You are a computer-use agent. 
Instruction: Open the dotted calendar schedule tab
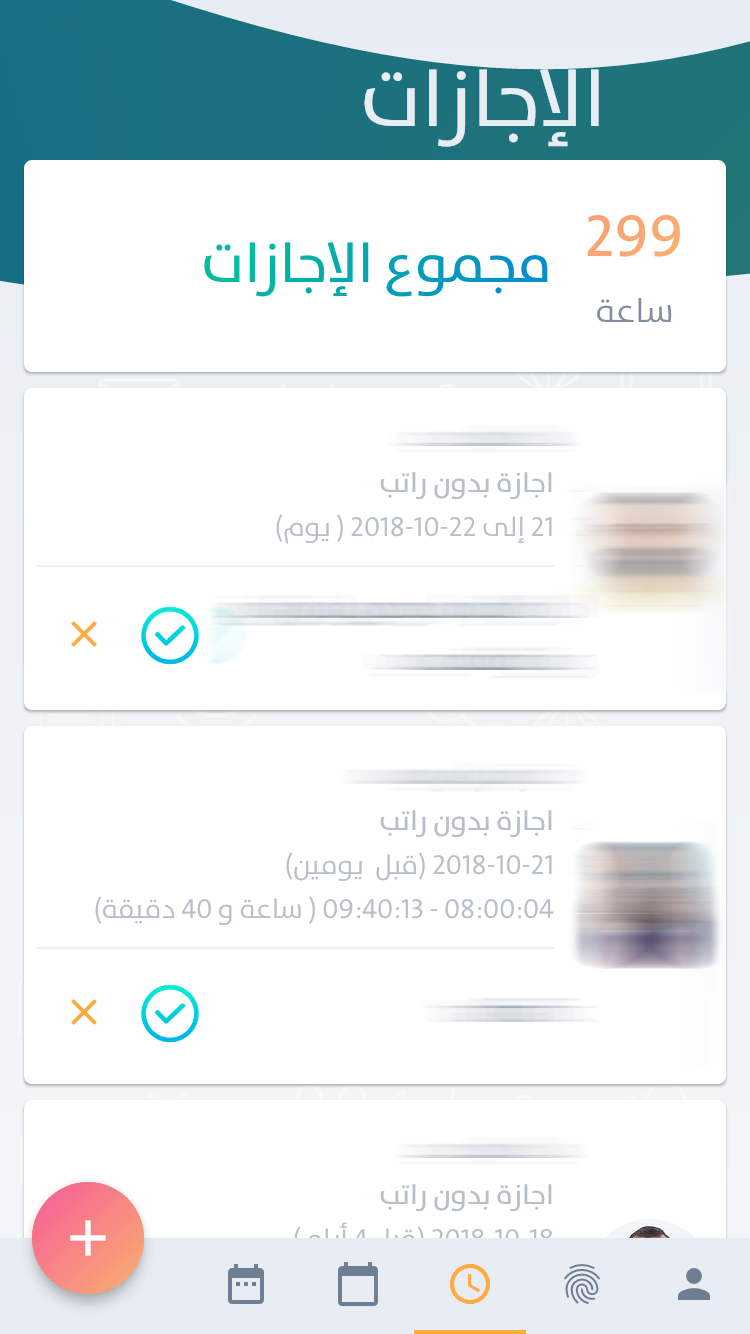point(246,1285)
